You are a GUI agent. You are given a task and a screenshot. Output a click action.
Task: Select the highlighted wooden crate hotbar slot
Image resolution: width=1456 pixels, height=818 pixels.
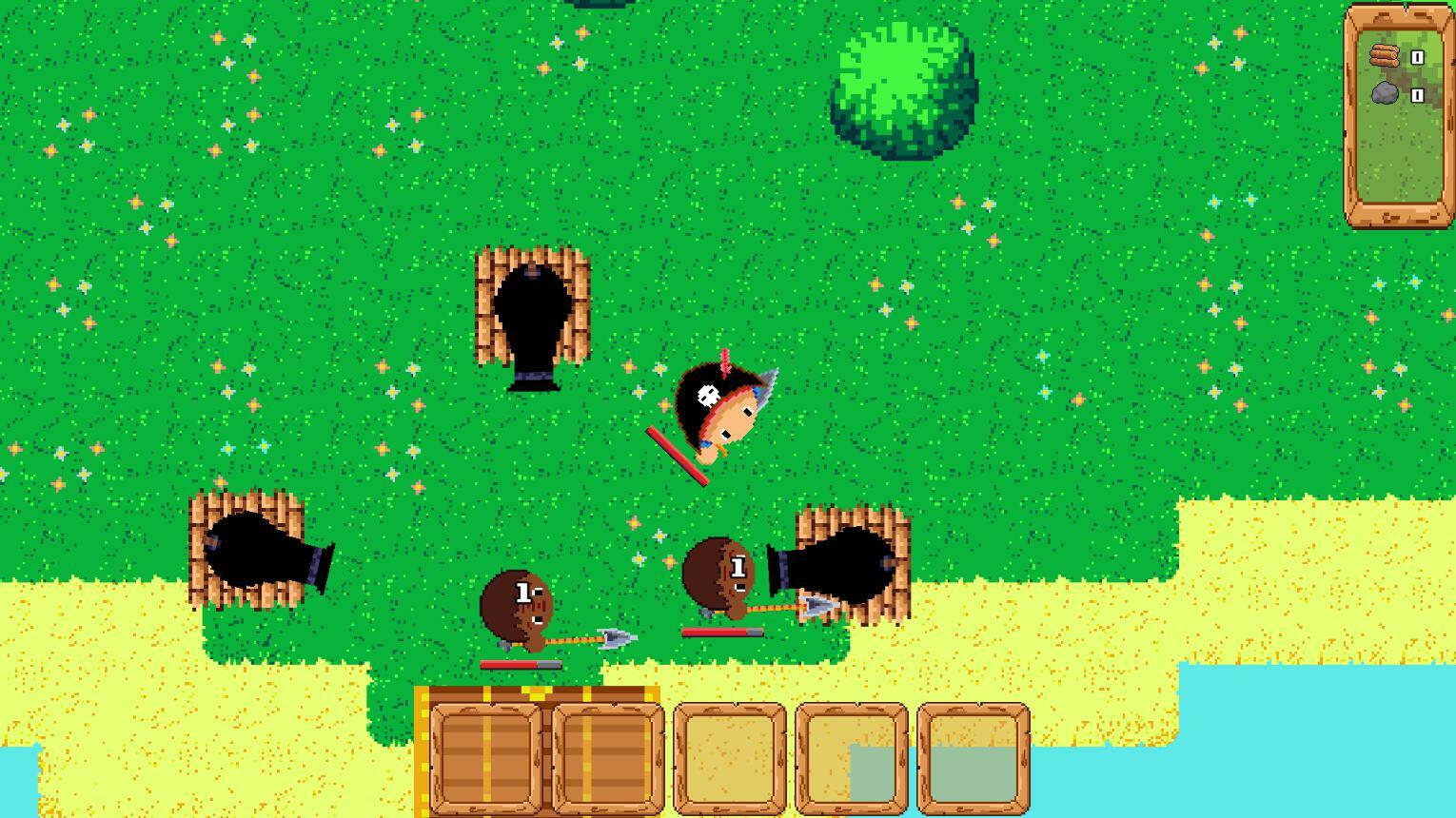[486, 758]
